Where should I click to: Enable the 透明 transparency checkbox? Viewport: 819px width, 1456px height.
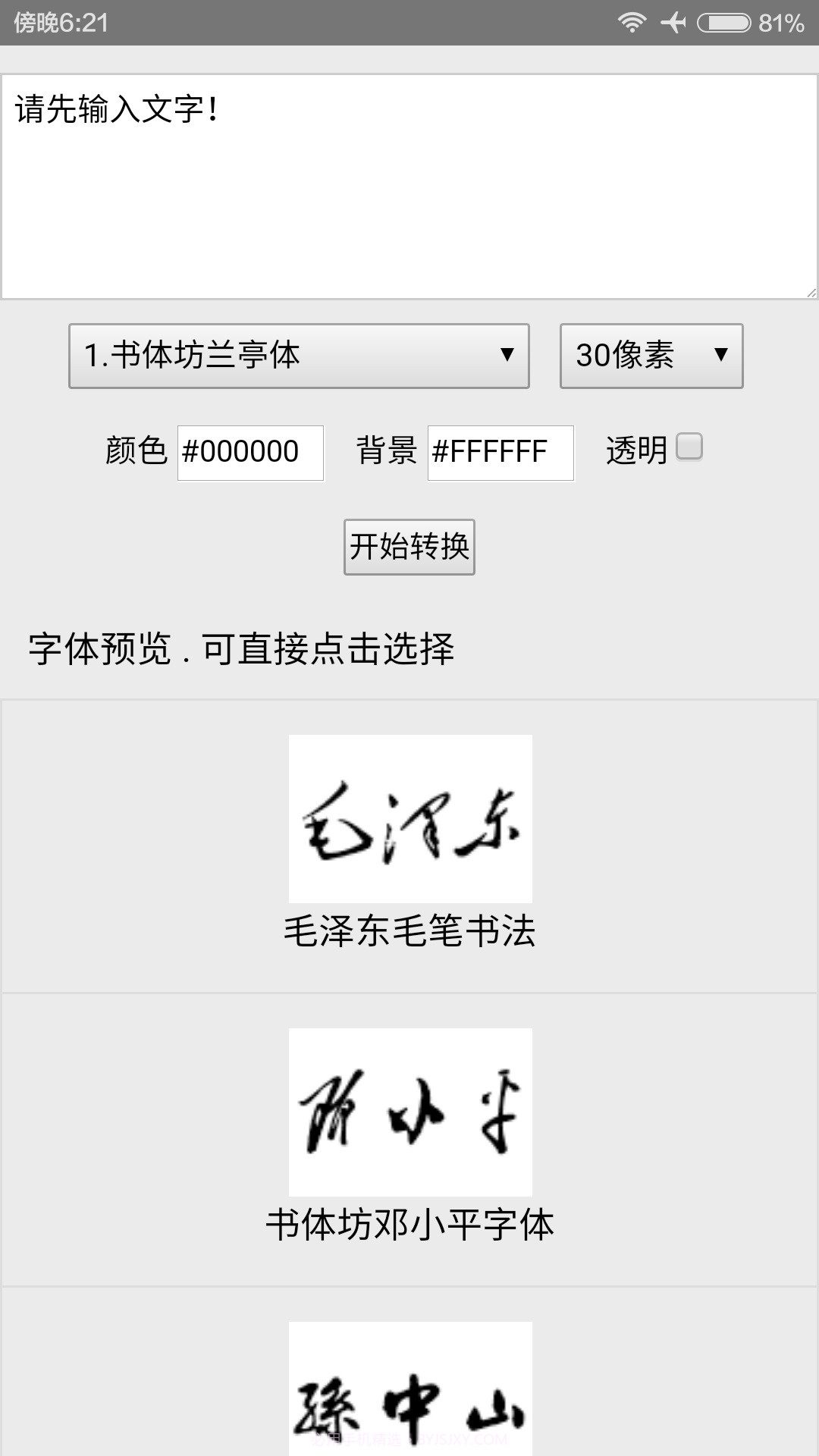[x=691, y=447]
